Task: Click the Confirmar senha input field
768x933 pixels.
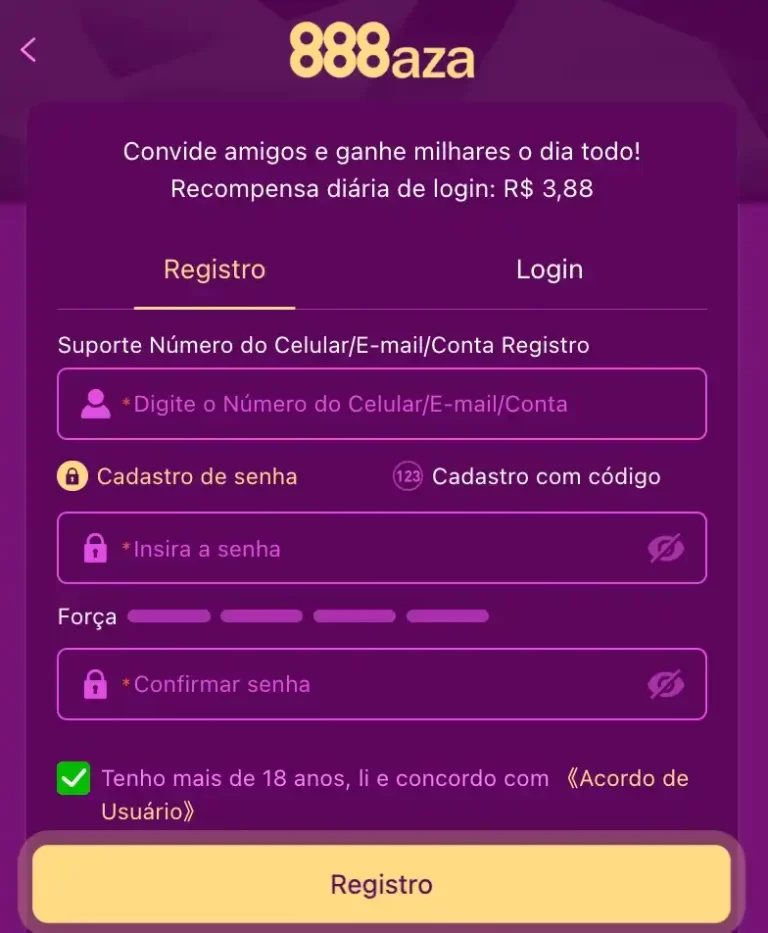Action: point(383,684)
